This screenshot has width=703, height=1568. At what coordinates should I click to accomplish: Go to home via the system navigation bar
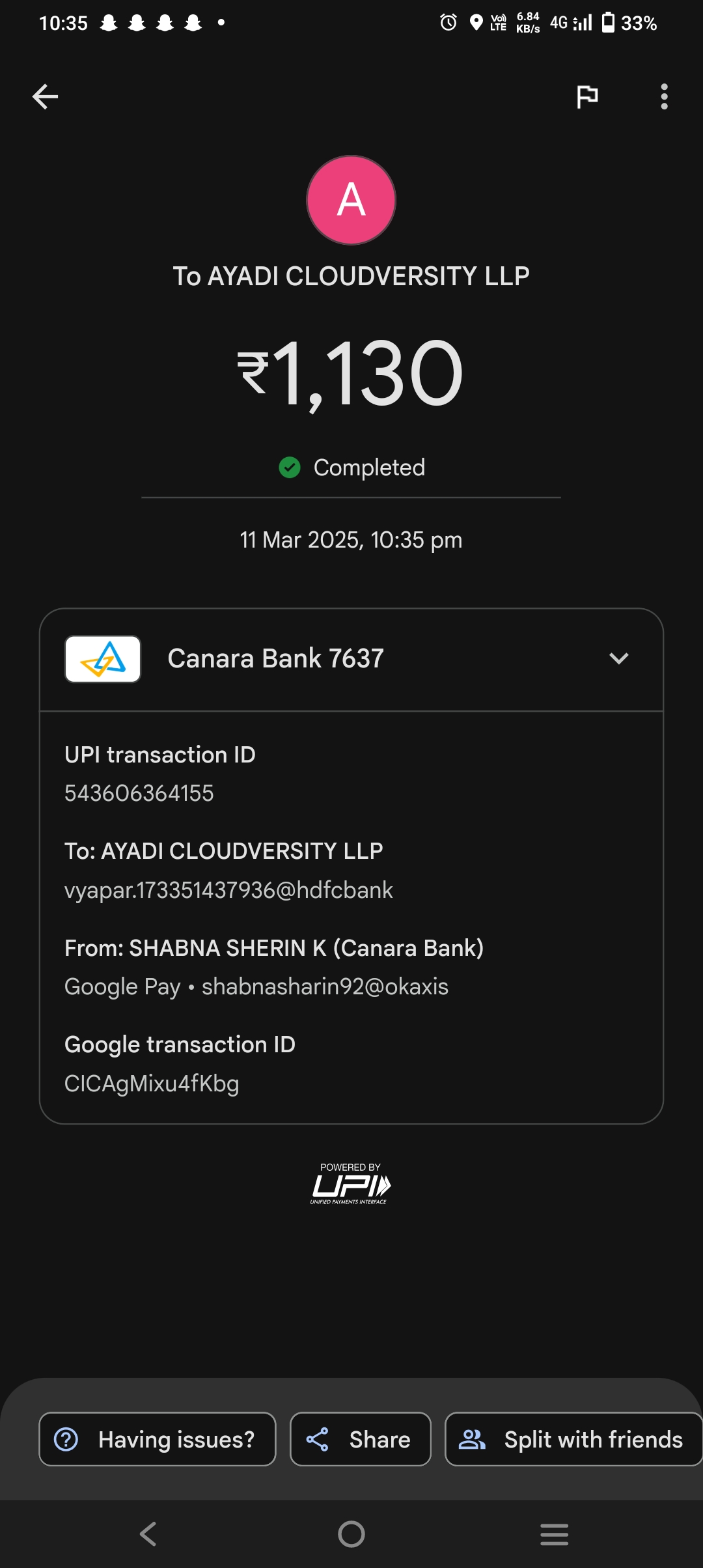[351, 1534]
